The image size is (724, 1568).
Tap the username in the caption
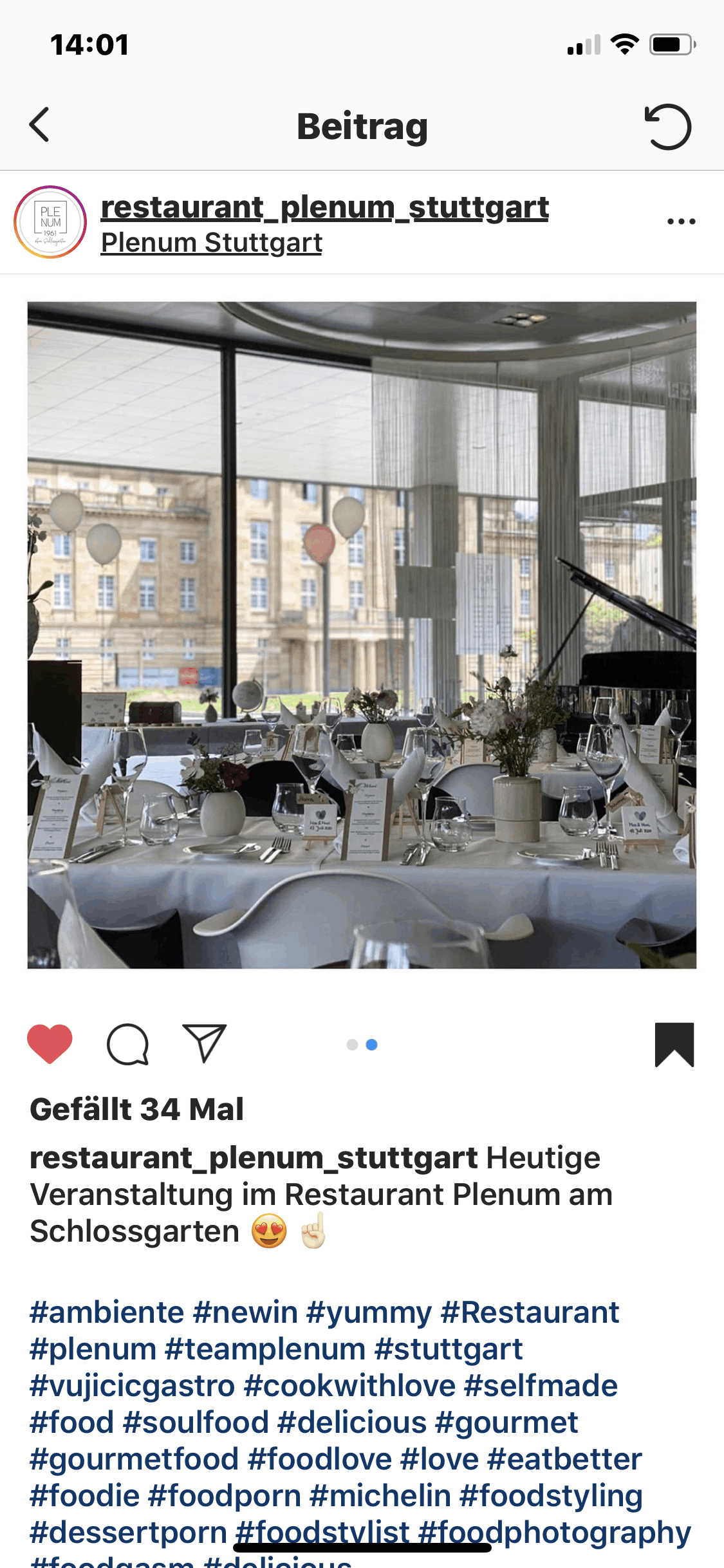point(253,1157)
